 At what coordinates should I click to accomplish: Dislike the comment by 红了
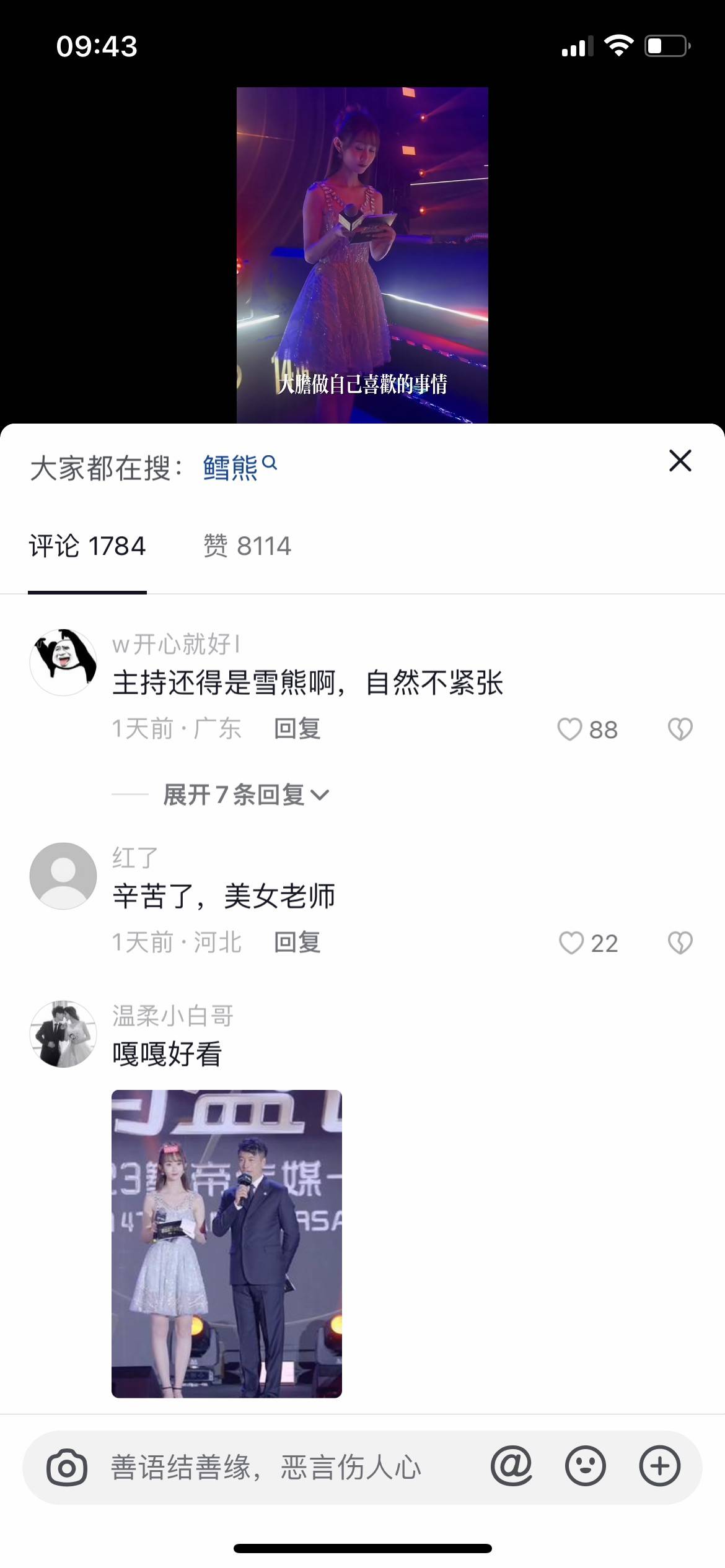680,943
